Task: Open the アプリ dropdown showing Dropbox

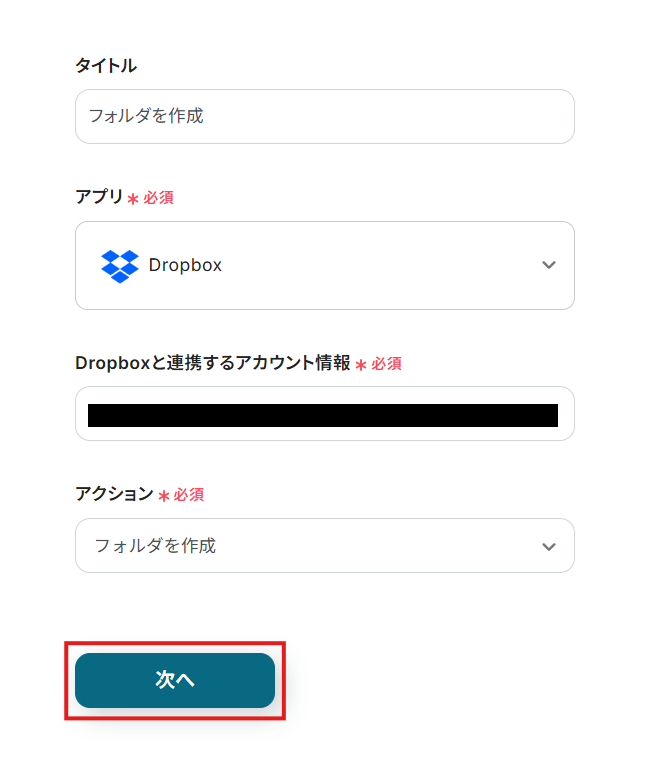Action: click(x=324, y=265)
